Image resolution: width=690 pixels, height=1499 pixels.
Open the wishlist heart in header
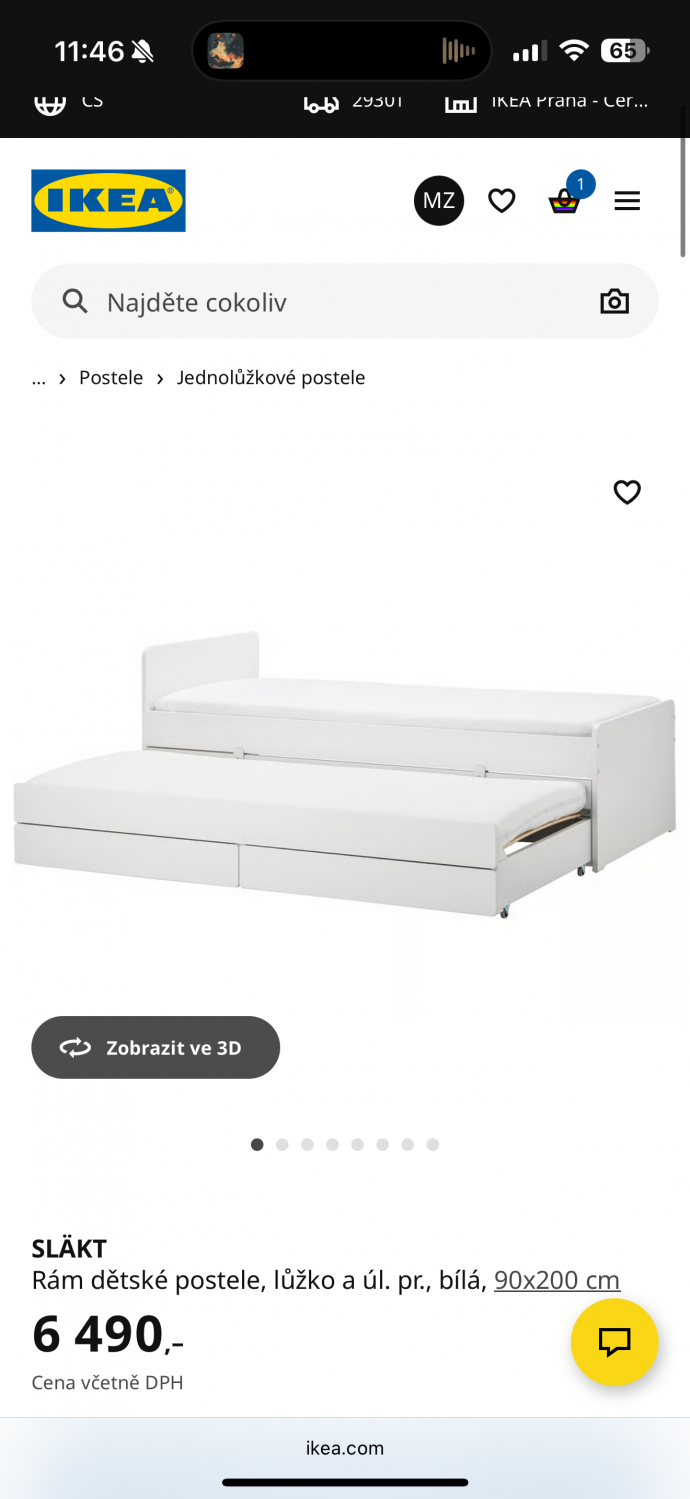[x=501, y=201]
